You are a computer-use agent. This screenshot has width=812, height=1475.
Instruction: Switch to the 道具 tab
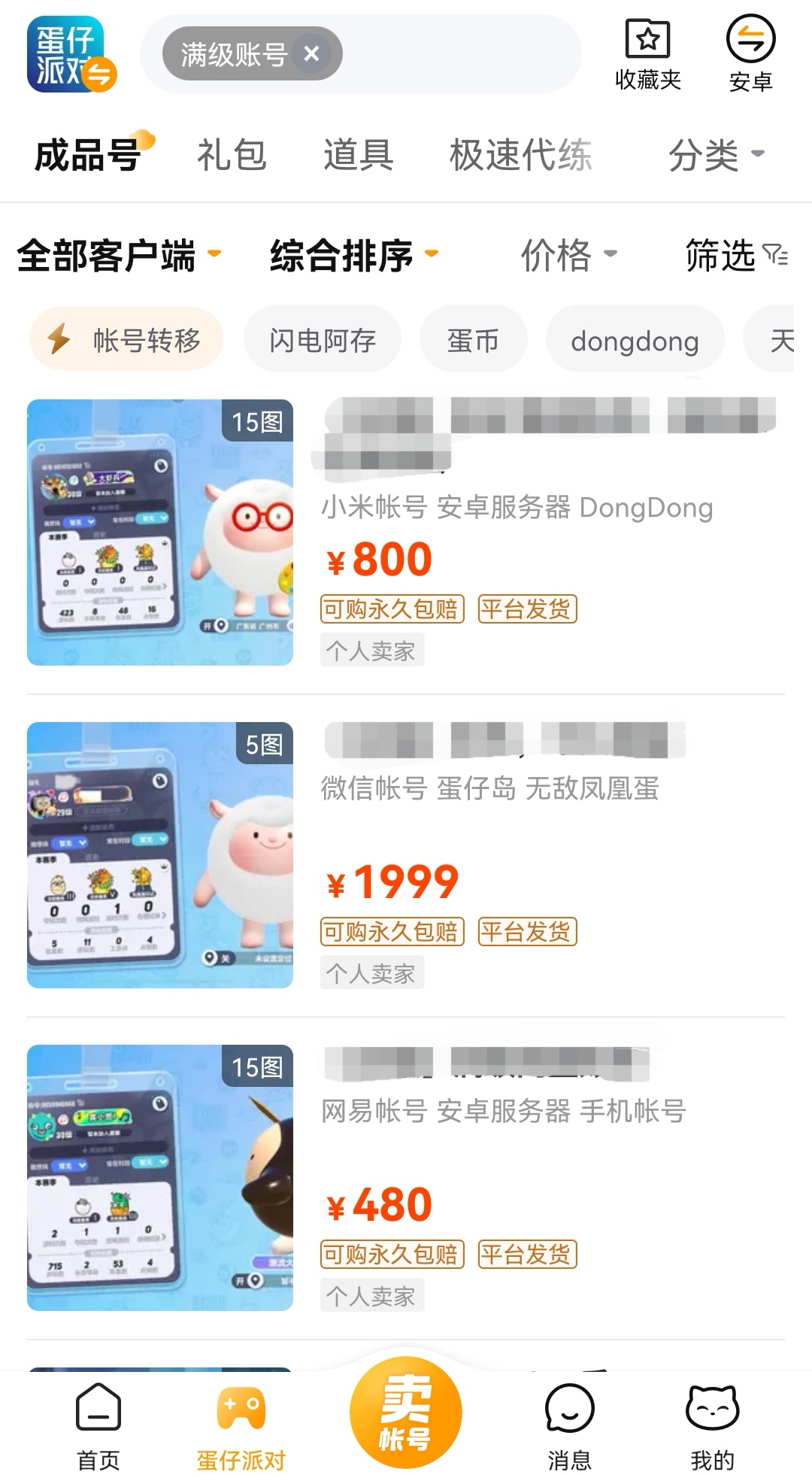(358, 155)
